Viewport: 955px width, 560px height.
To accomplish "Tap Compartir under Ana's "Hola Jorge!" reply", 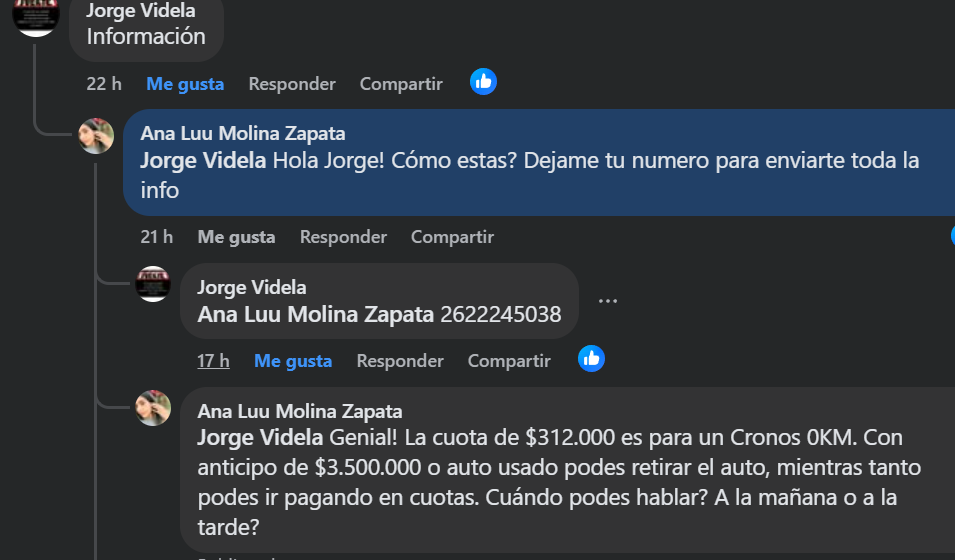I will click(x=452, y=237).
